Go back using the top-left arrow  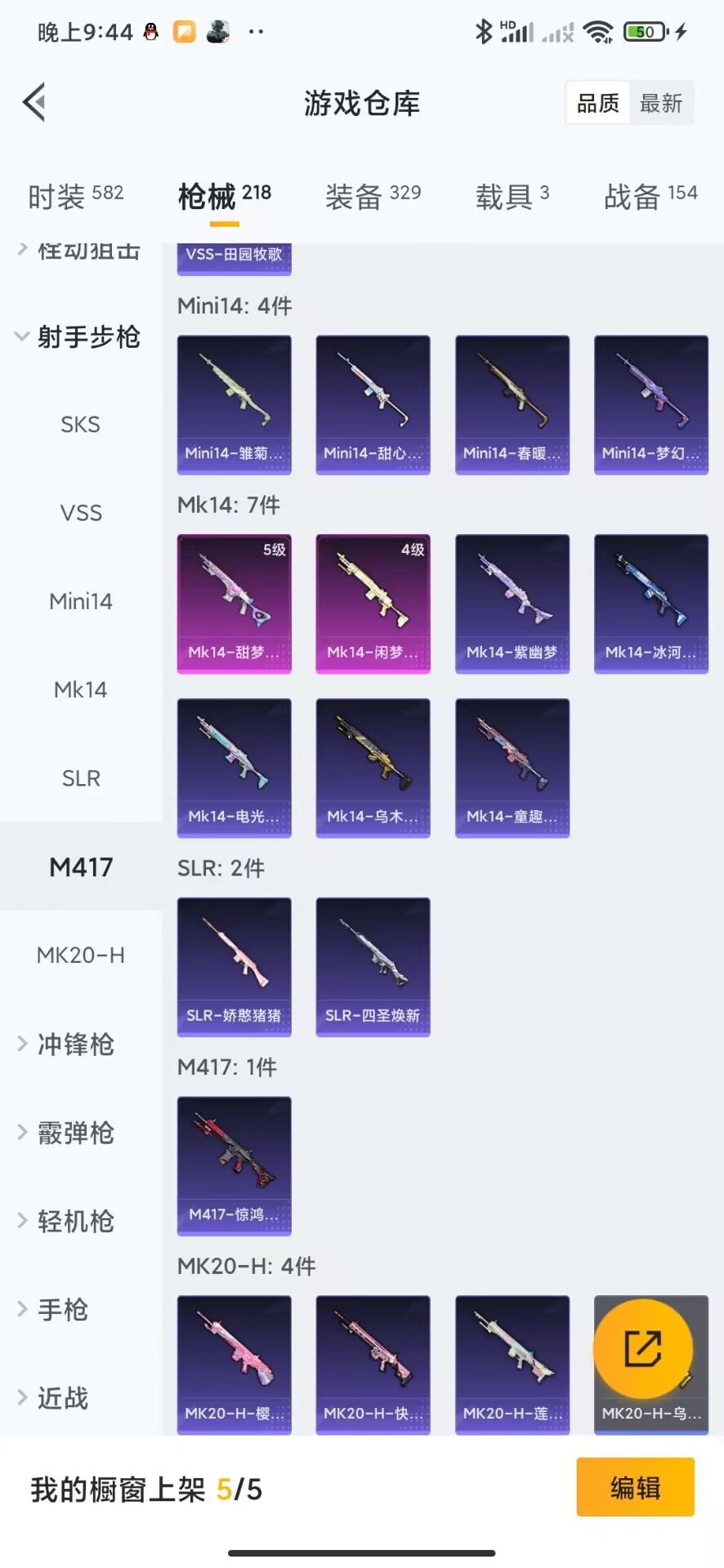point(34,103)
